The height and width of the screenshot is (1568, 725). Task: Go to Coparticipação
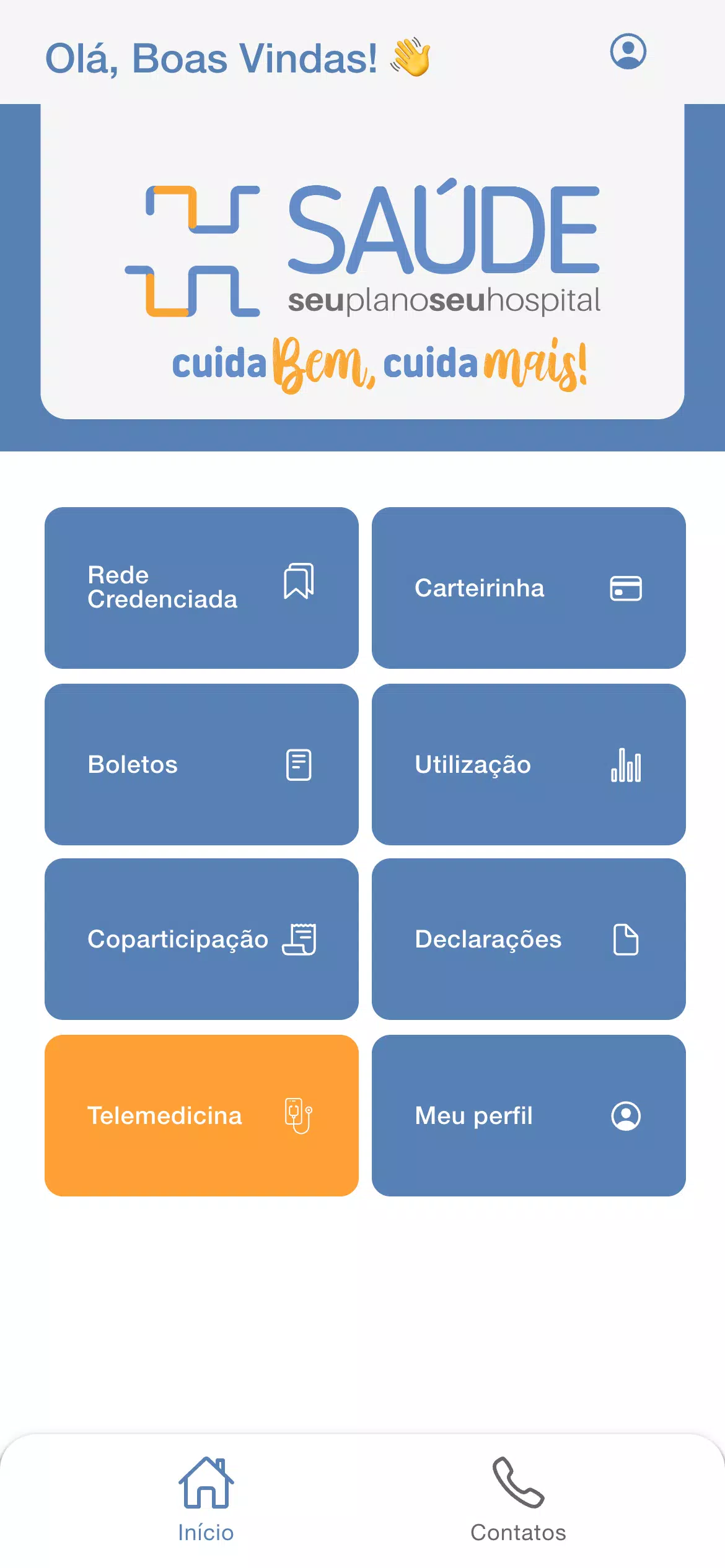point(201,939)
